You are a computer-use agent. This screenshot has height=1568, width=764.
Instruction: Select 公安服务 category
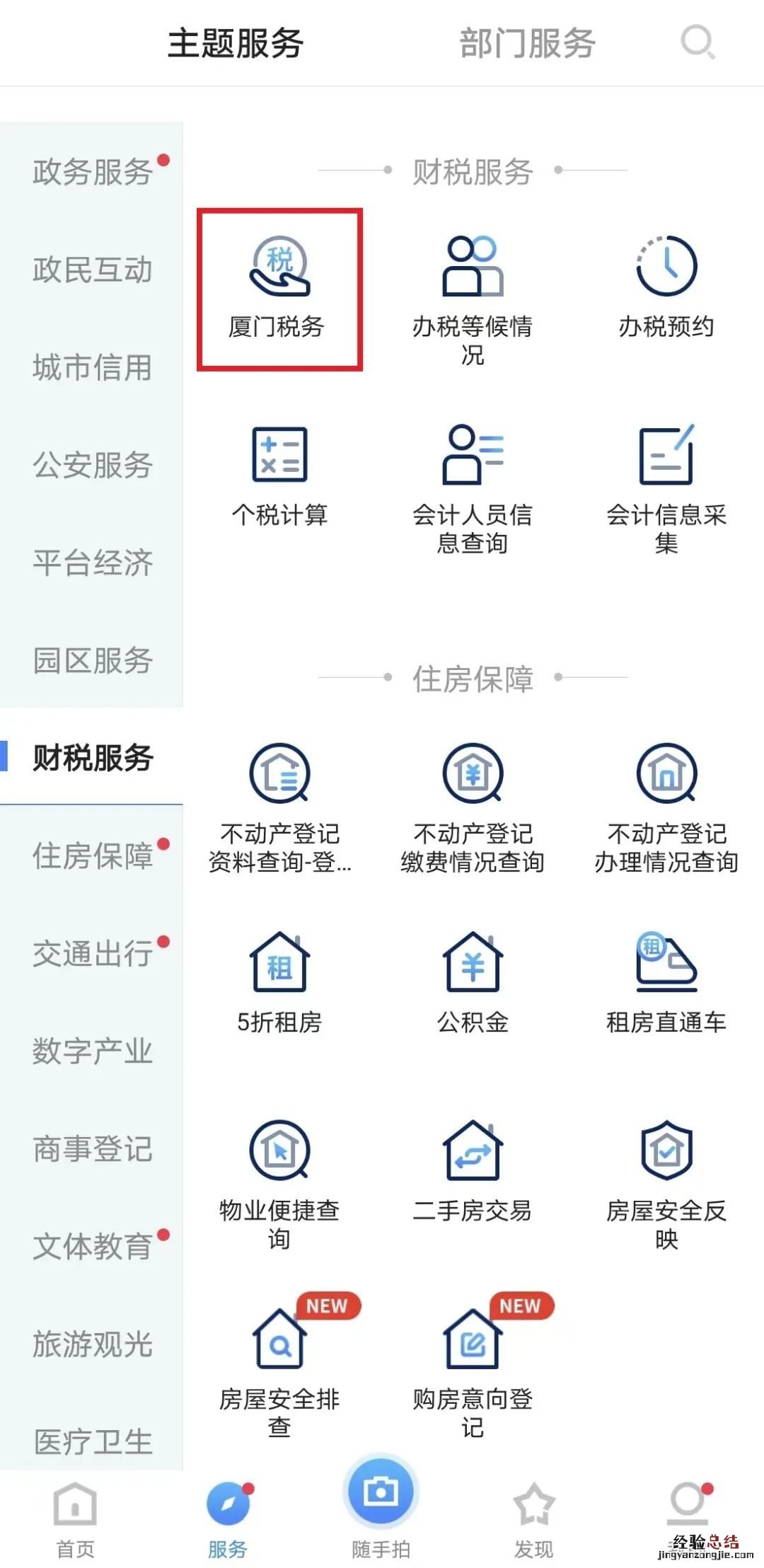[x=92, y=465]
